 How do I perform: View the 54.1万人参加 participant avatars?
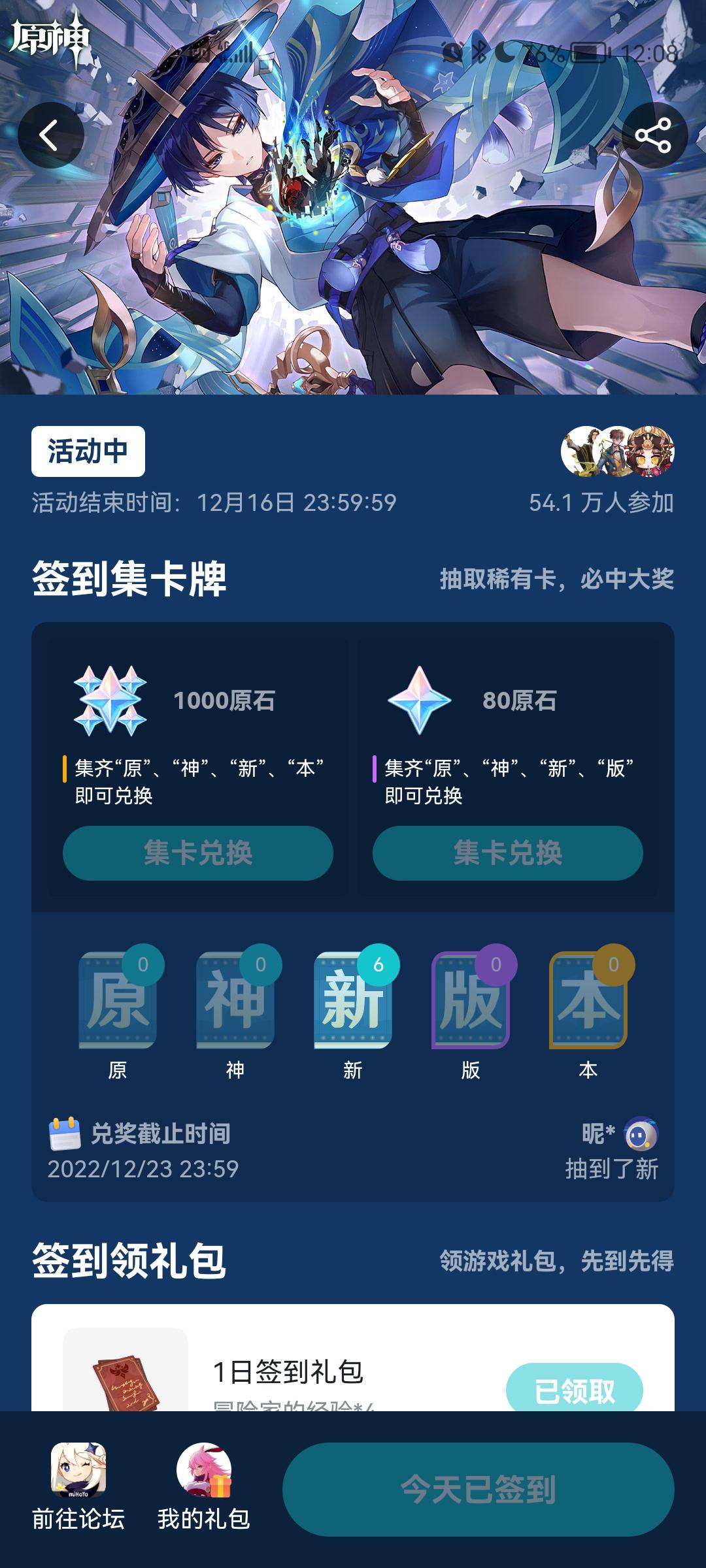pyautogui.click(x=619, y=450)
